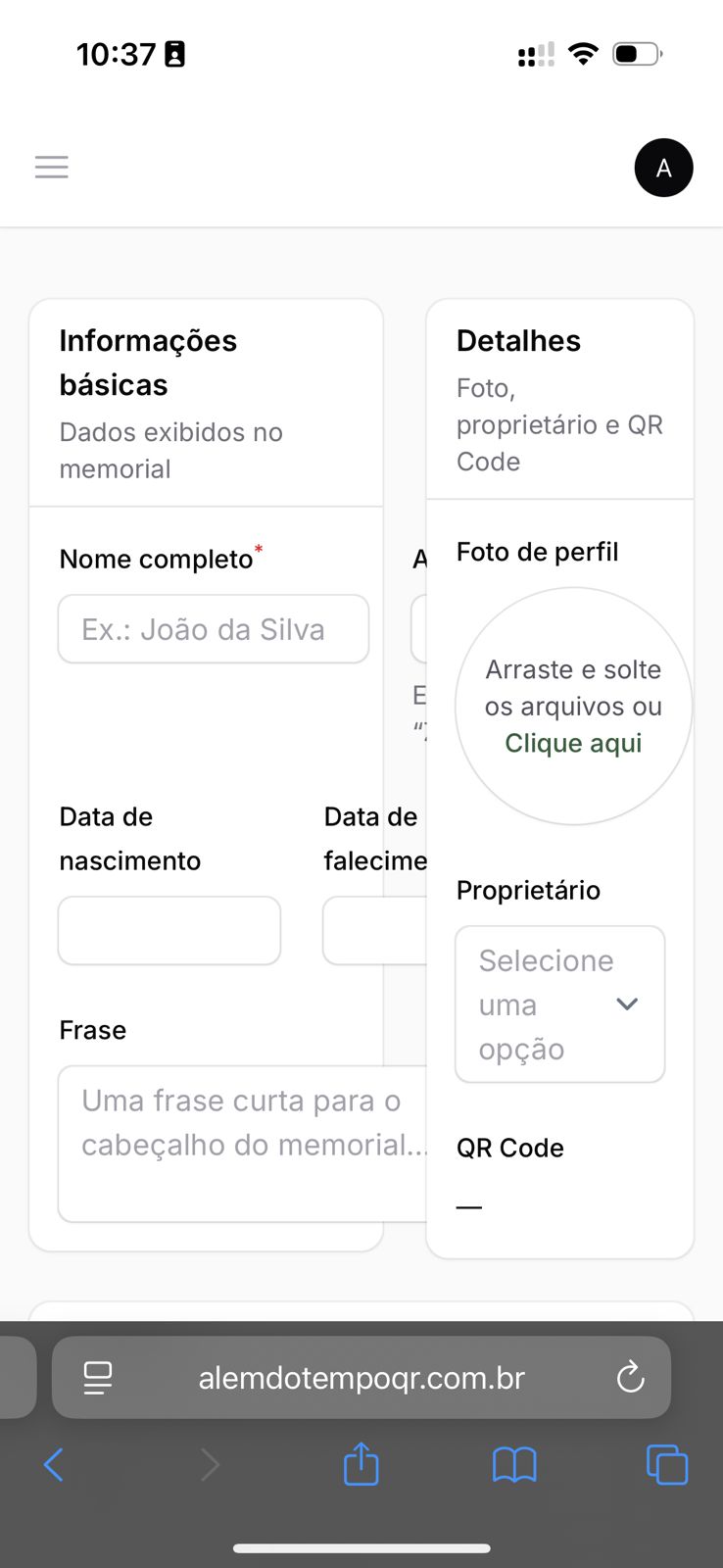This screenshot has height=1568, width=723.
Task: Select the Data de nascimento date field
Action: coord(169,930)
